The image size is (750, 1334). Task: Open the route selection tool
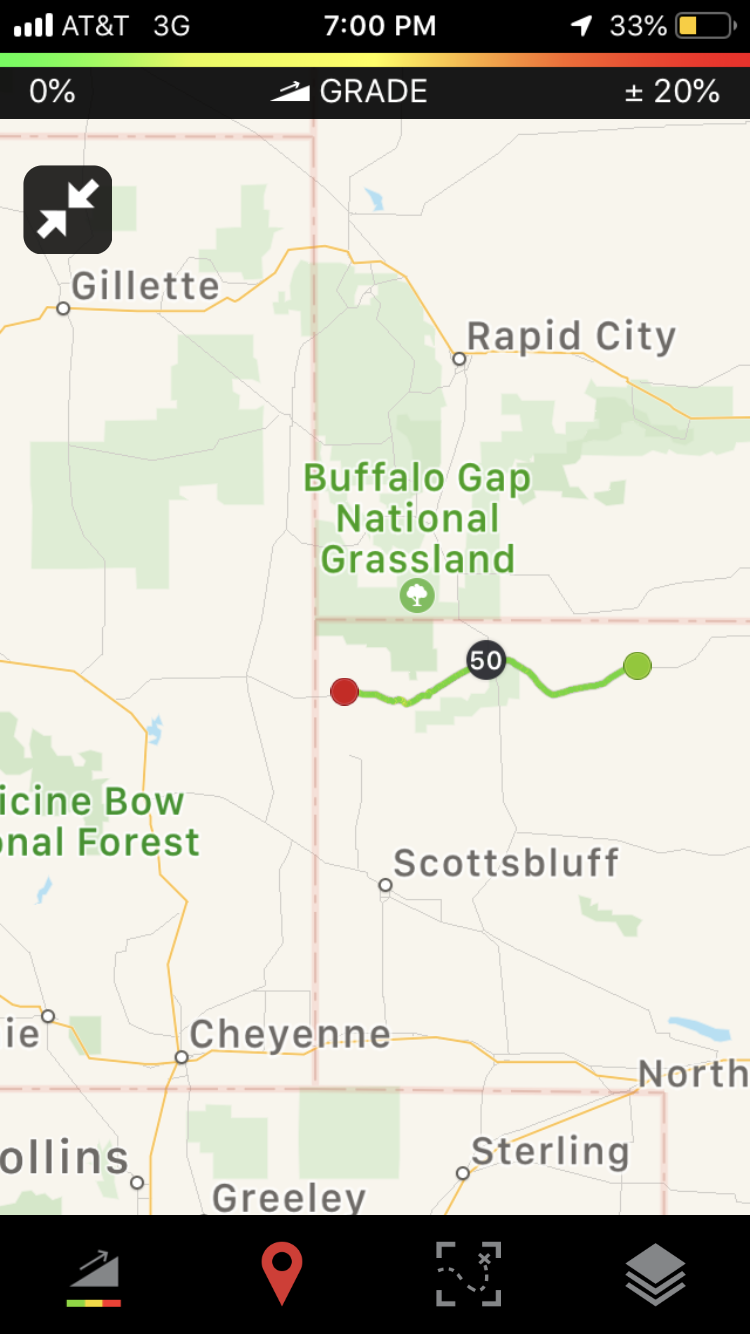[x=468, y=1274]
